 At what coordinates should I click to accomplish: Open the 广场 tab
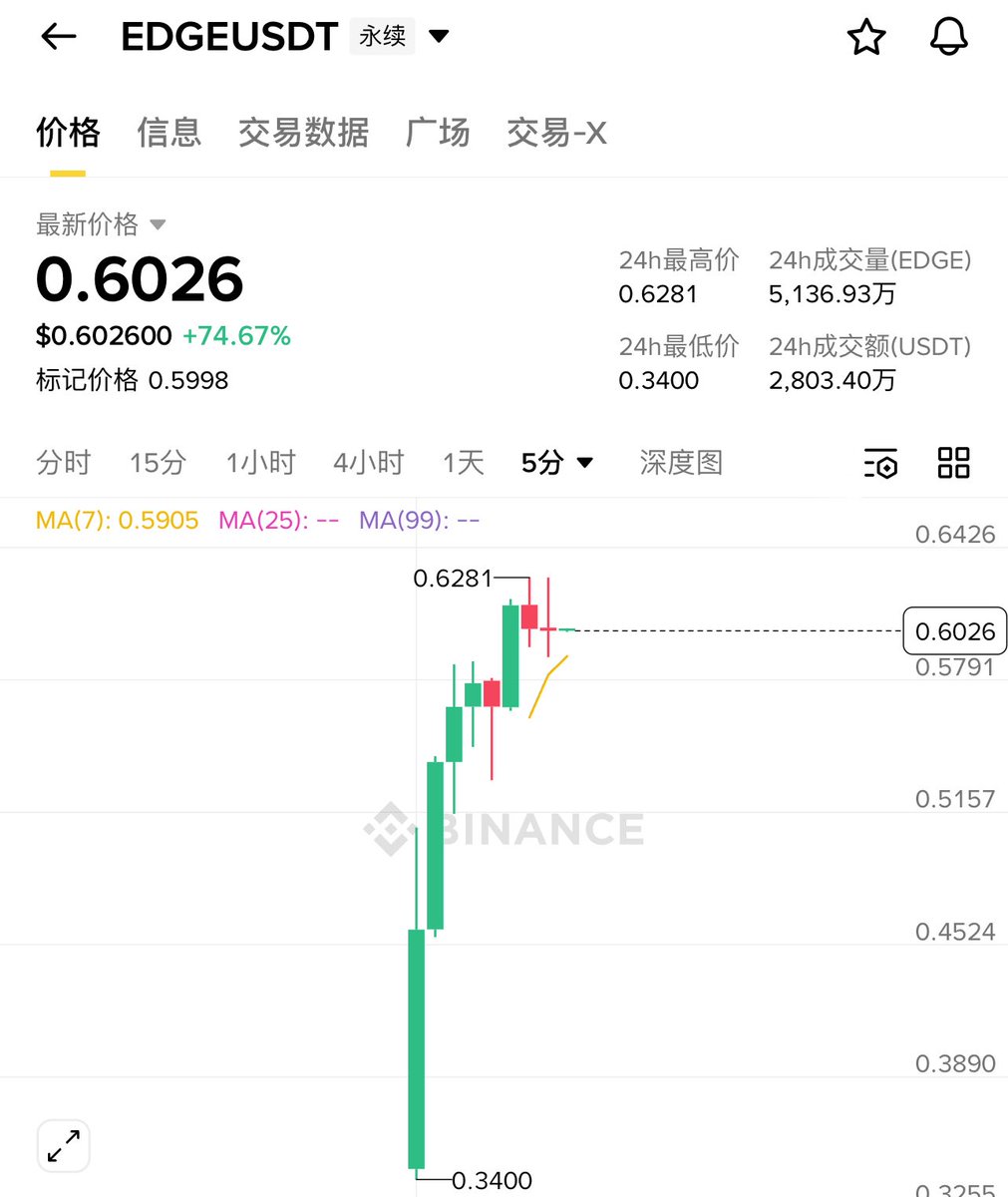(x=437, y=133)
